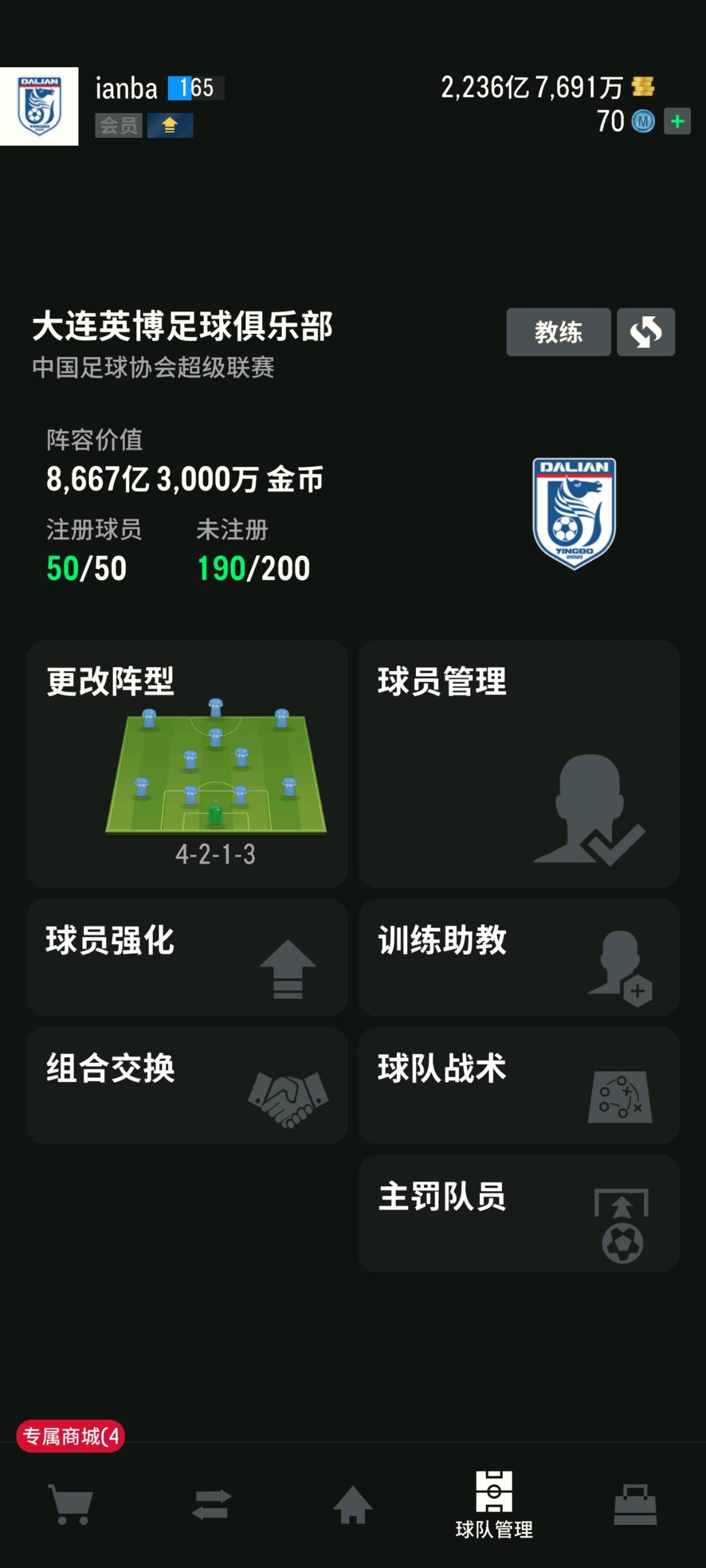Go to the home tab
706x1568 pixels.
point(353,1504)
